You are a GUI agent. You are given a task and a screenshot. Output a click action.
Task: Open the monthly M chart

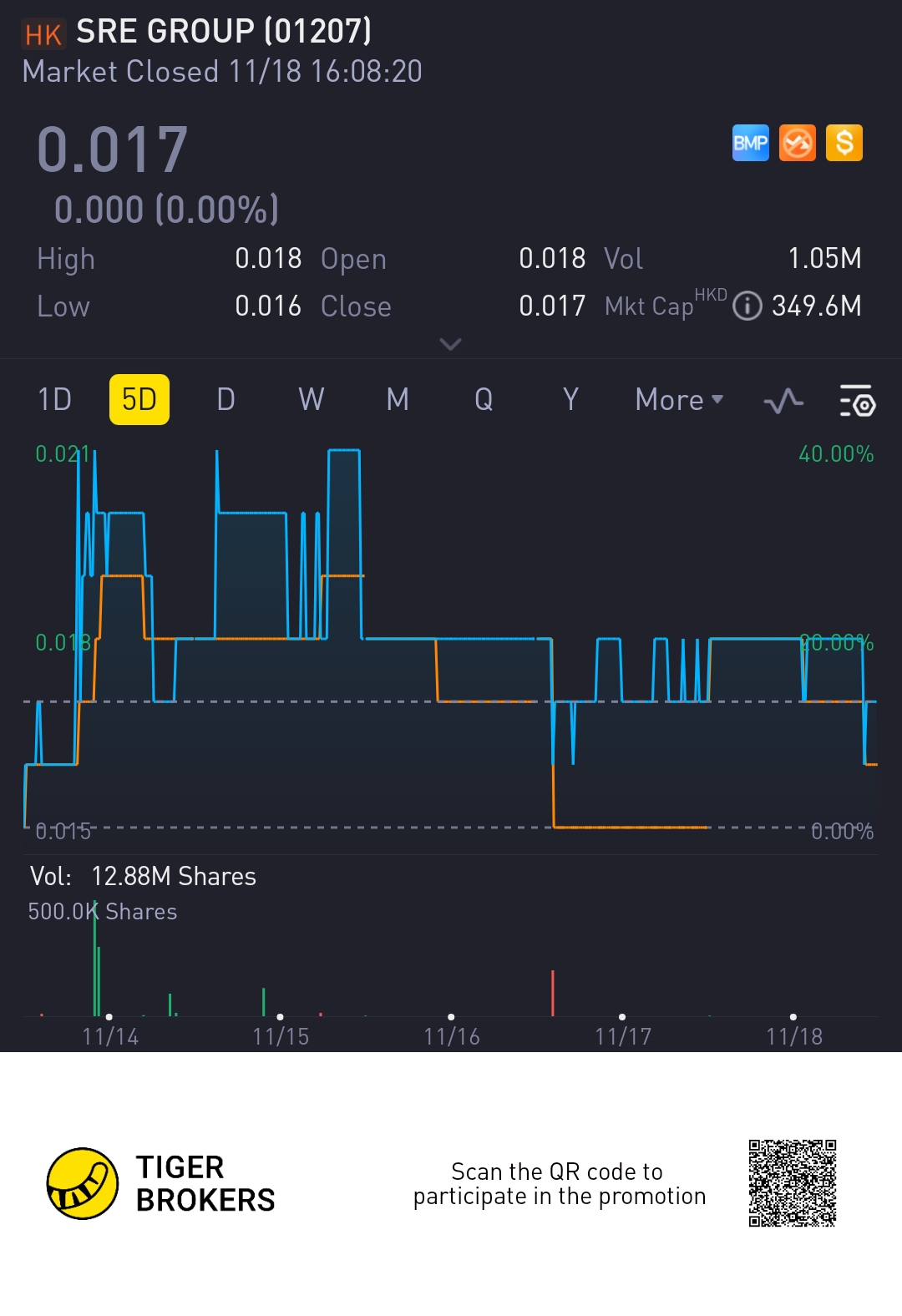(x=398, y=400)
